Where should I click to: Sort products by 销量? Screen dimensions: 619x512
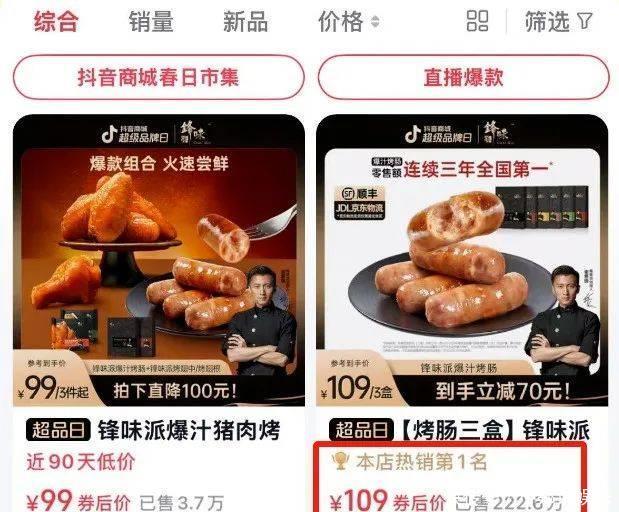[x=151, y=22]
